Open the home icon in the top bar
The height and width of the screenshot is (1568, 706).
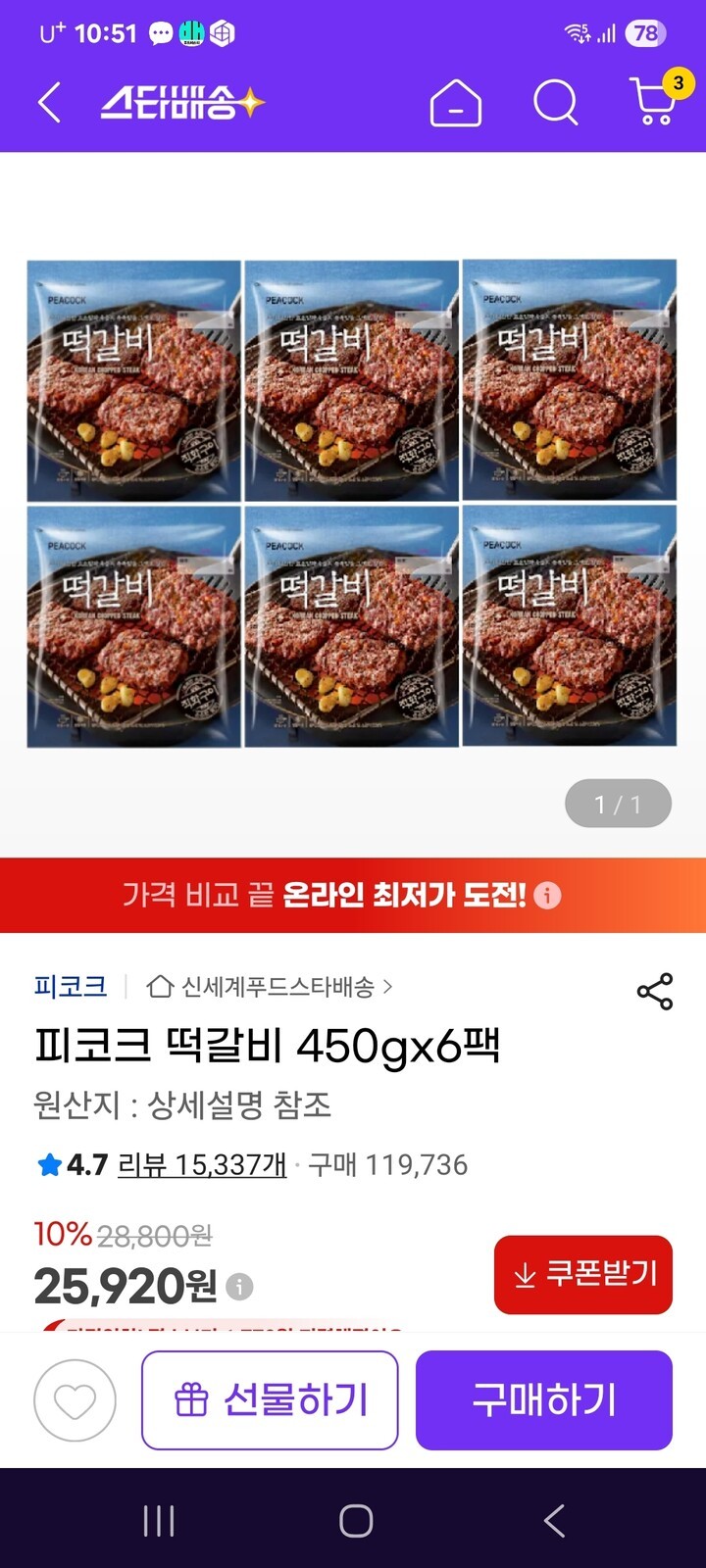pos(456,103)
